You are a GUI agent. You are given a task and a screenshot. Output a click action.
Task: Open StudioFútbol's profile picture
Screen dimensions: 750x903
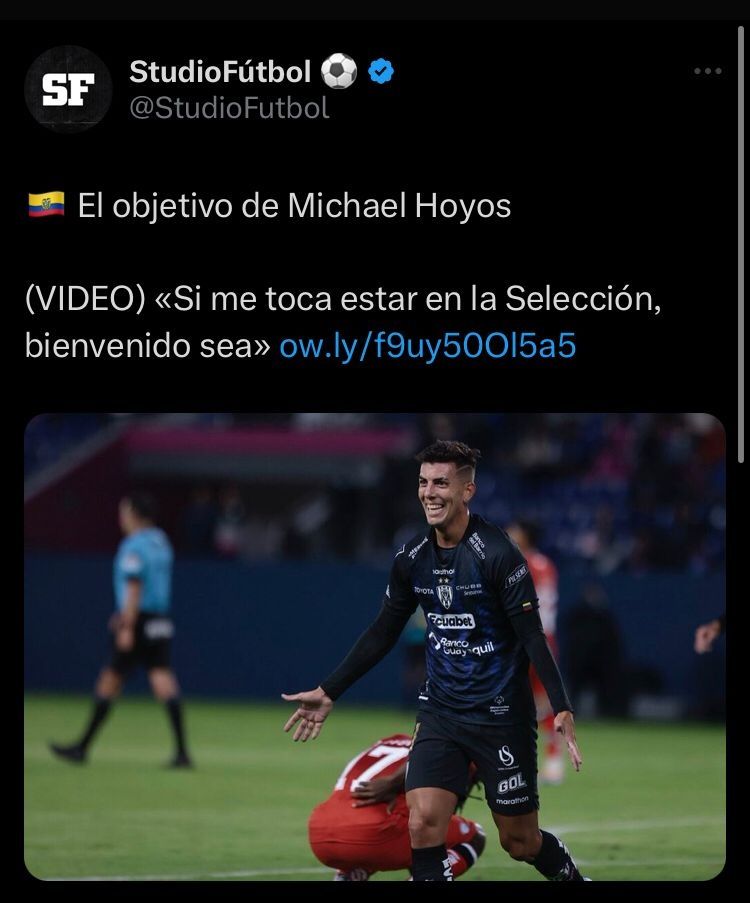click(x=68, y=90)
